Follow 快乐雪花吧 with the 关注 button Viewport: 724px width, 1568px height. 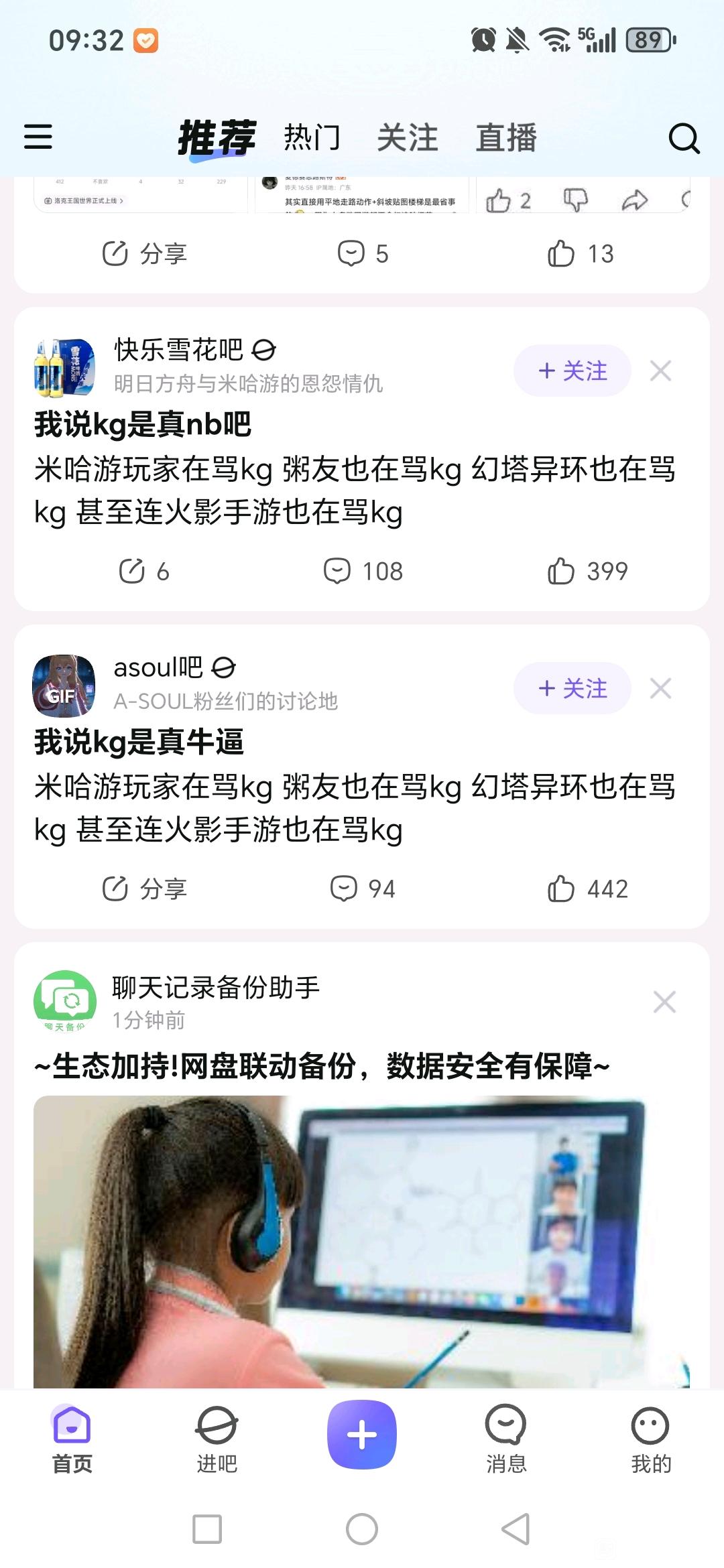572,371
